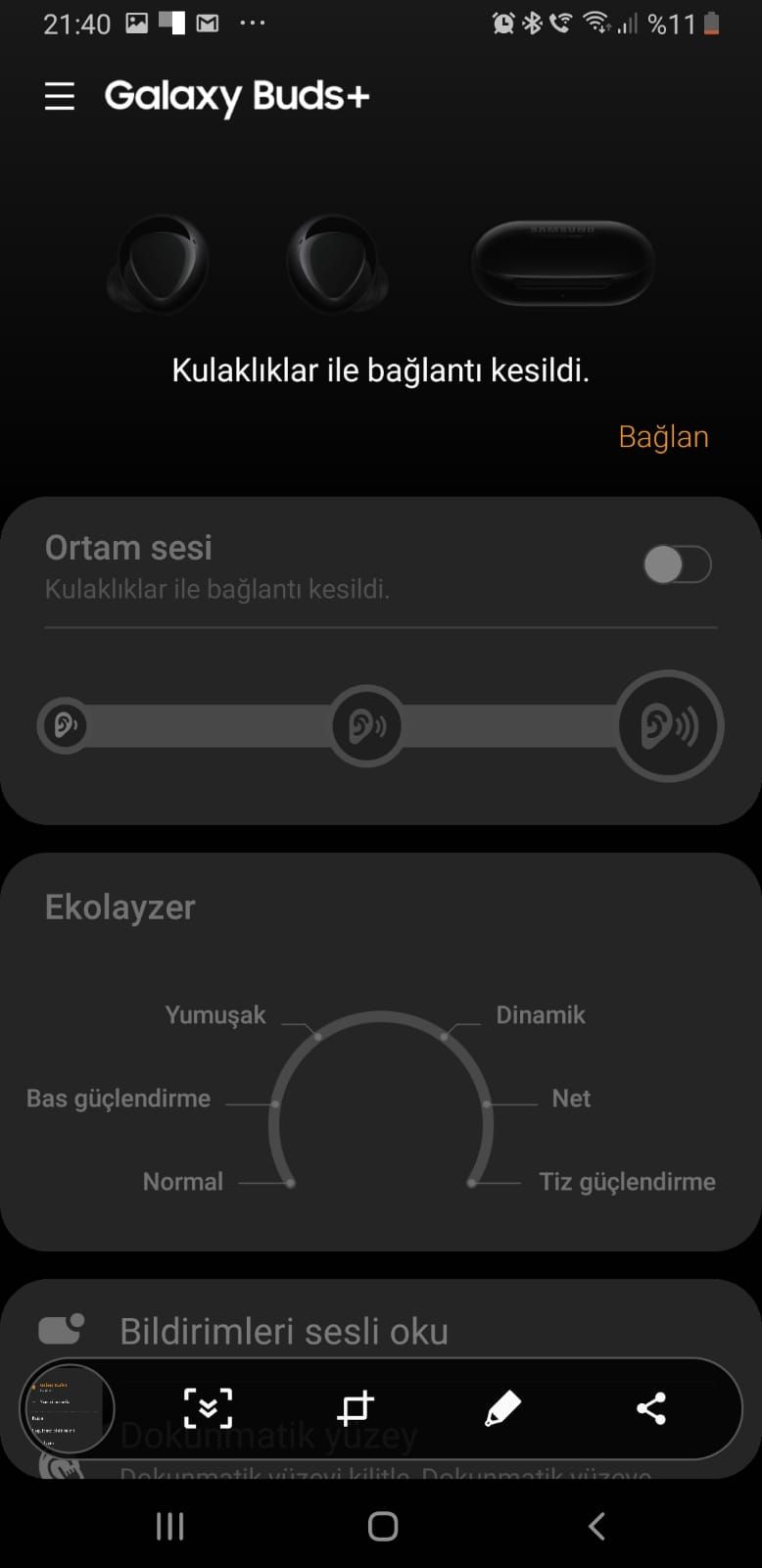762x1568 pixels.
Task: Edit the screenshot with the pencil icon
Action: coord(502,1409)
